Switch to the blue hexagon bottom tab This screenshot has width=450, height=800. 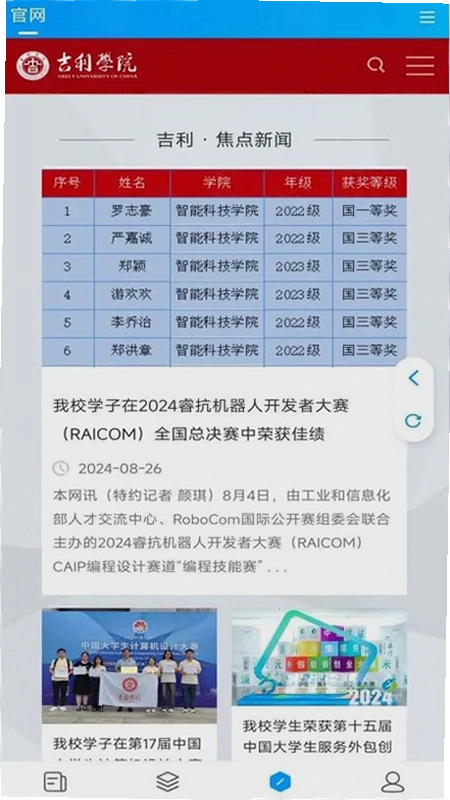(280, 781)
